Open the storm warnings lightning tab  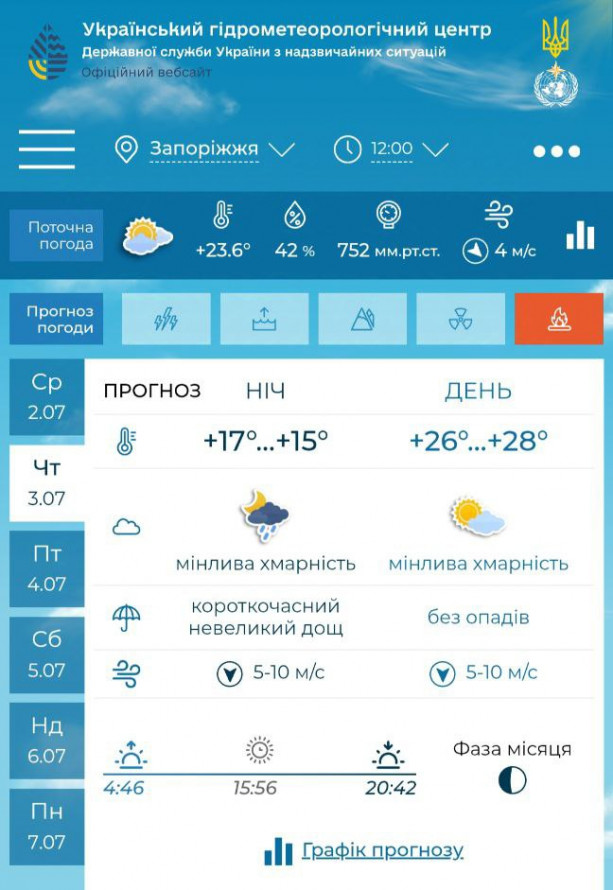click(x=166, y=319)
